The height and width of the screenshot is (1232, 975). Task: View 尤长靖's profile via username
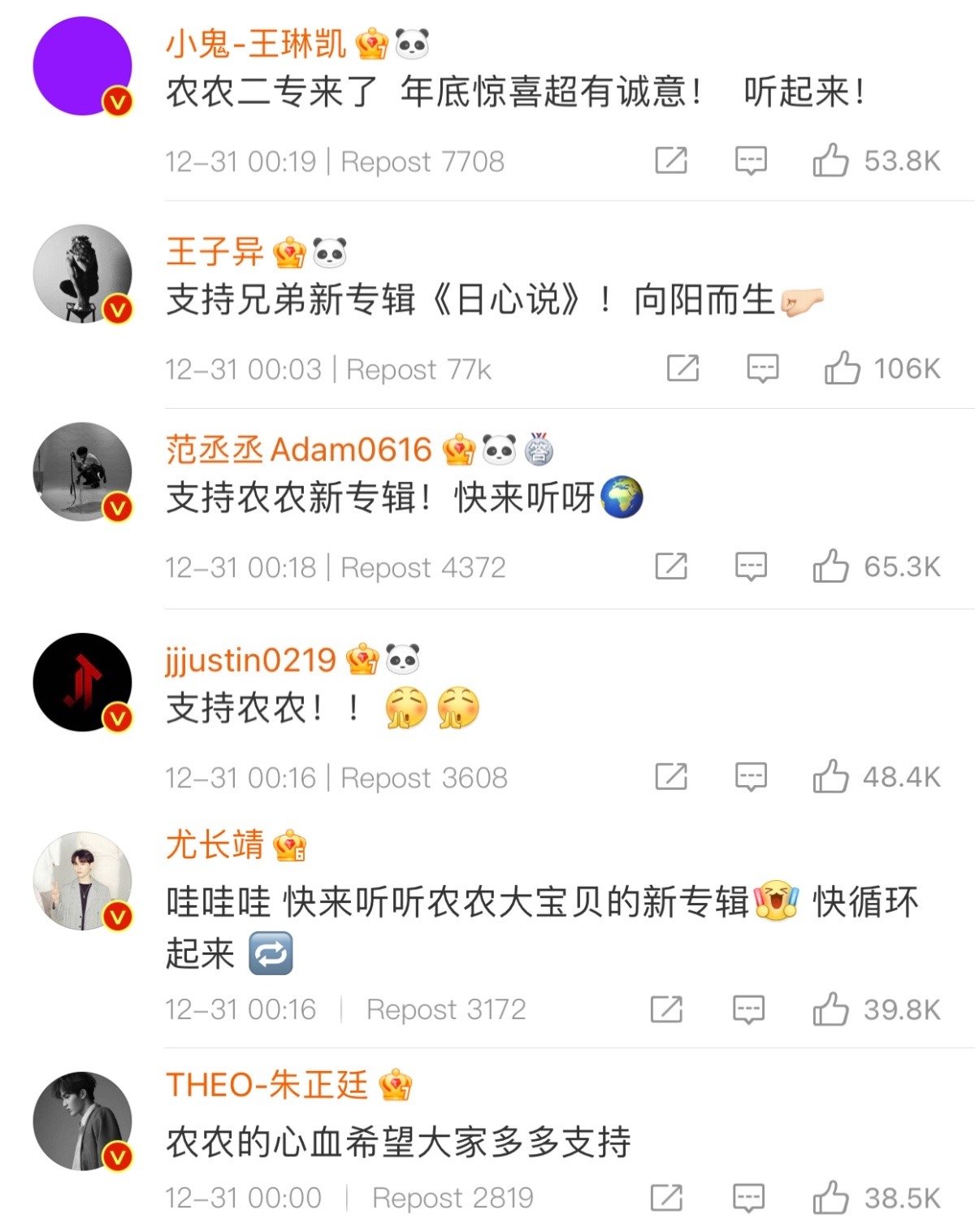coord(215,845)
